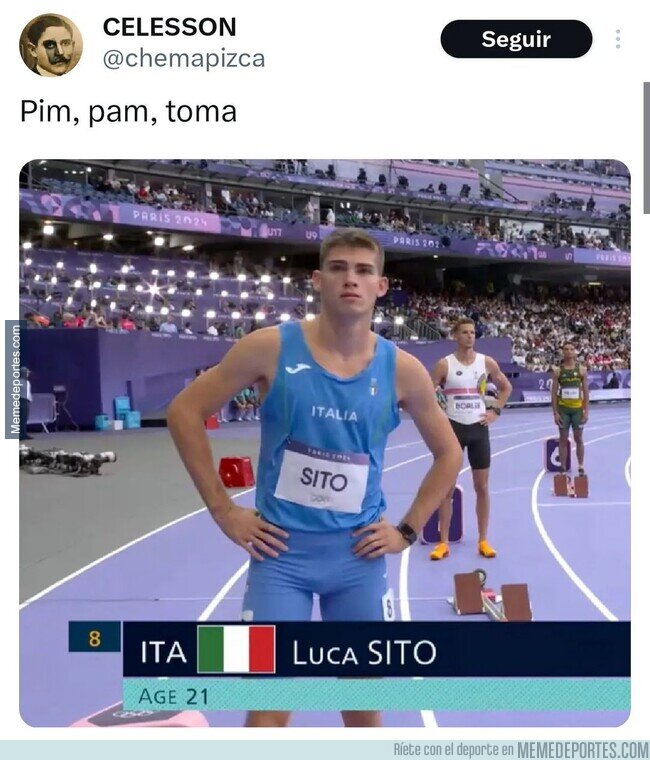Image resolution: width=650 pixels, height=760 pixels.
Task: Open the Luca Sito photo in the tweet
Action: point(325,443)
